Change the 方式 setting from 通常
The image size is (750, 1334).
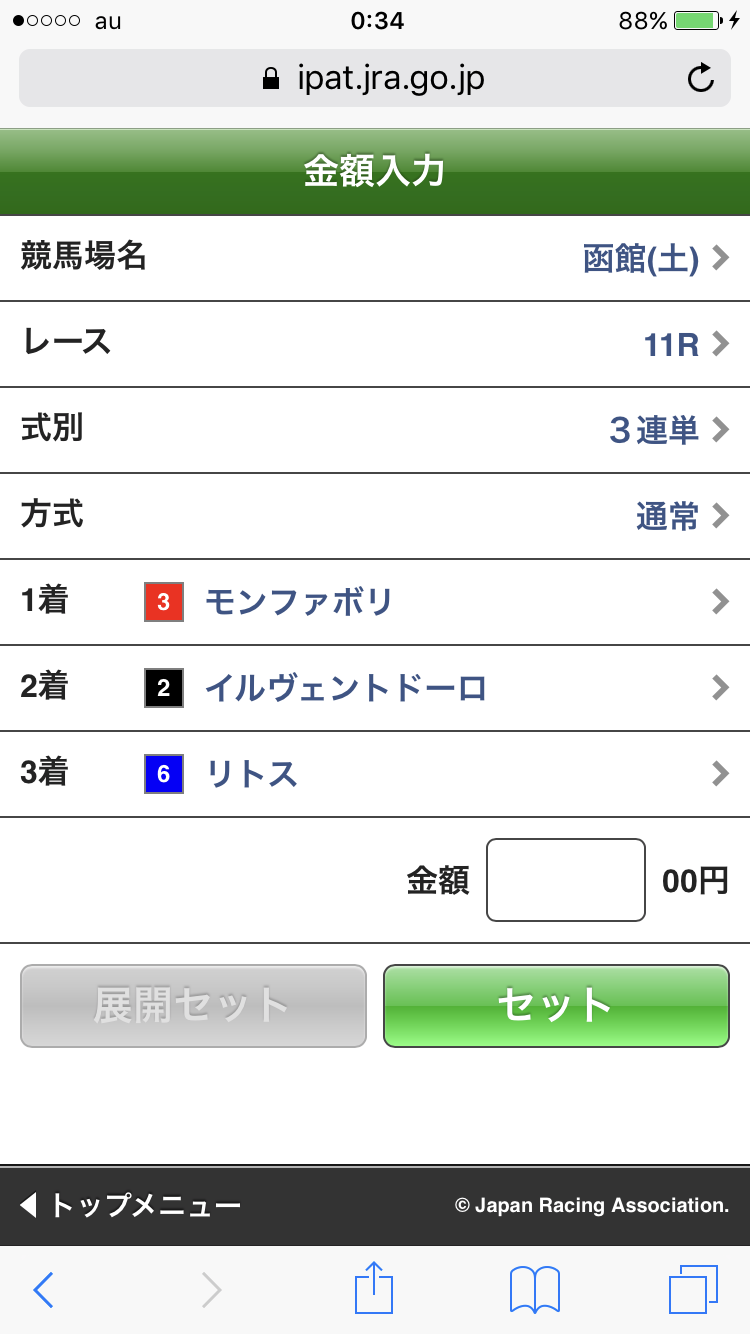click(x=375, y=516)
